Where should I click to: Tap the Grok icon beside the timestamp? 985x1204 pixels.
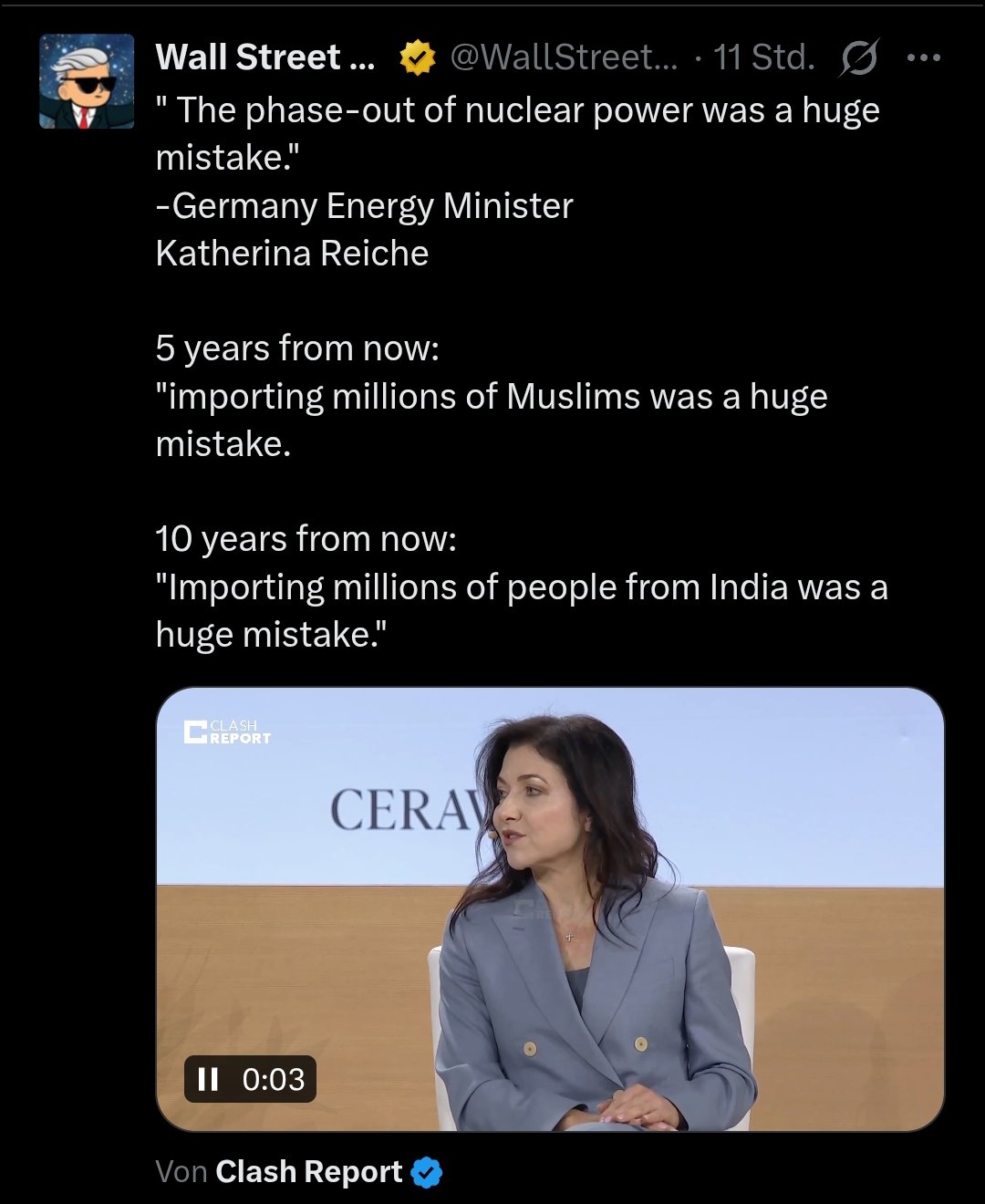click(x=858, y=59)
